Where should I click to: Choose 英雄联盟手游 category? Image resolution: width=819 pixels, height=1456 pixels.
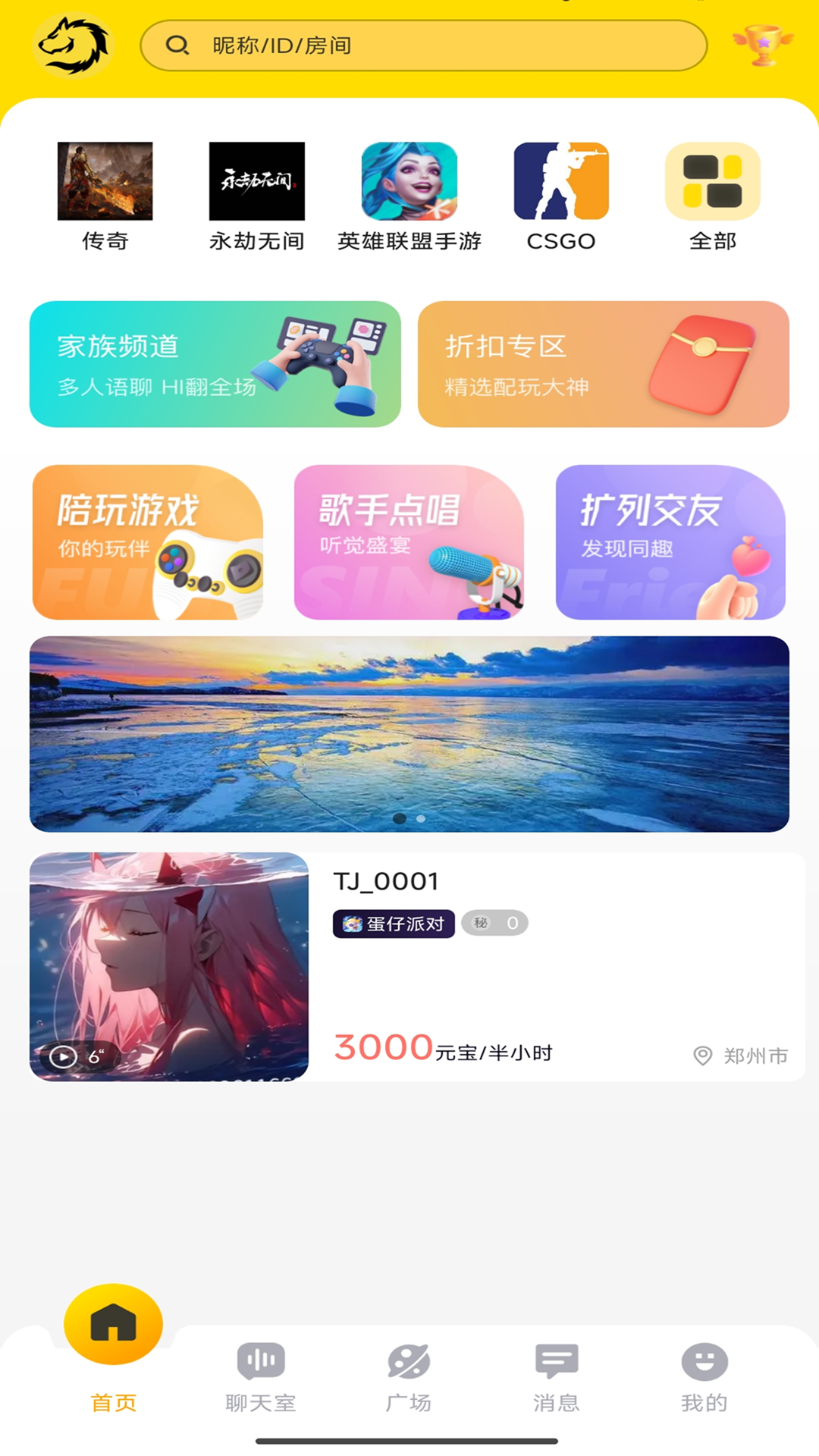tap(409, 196)
